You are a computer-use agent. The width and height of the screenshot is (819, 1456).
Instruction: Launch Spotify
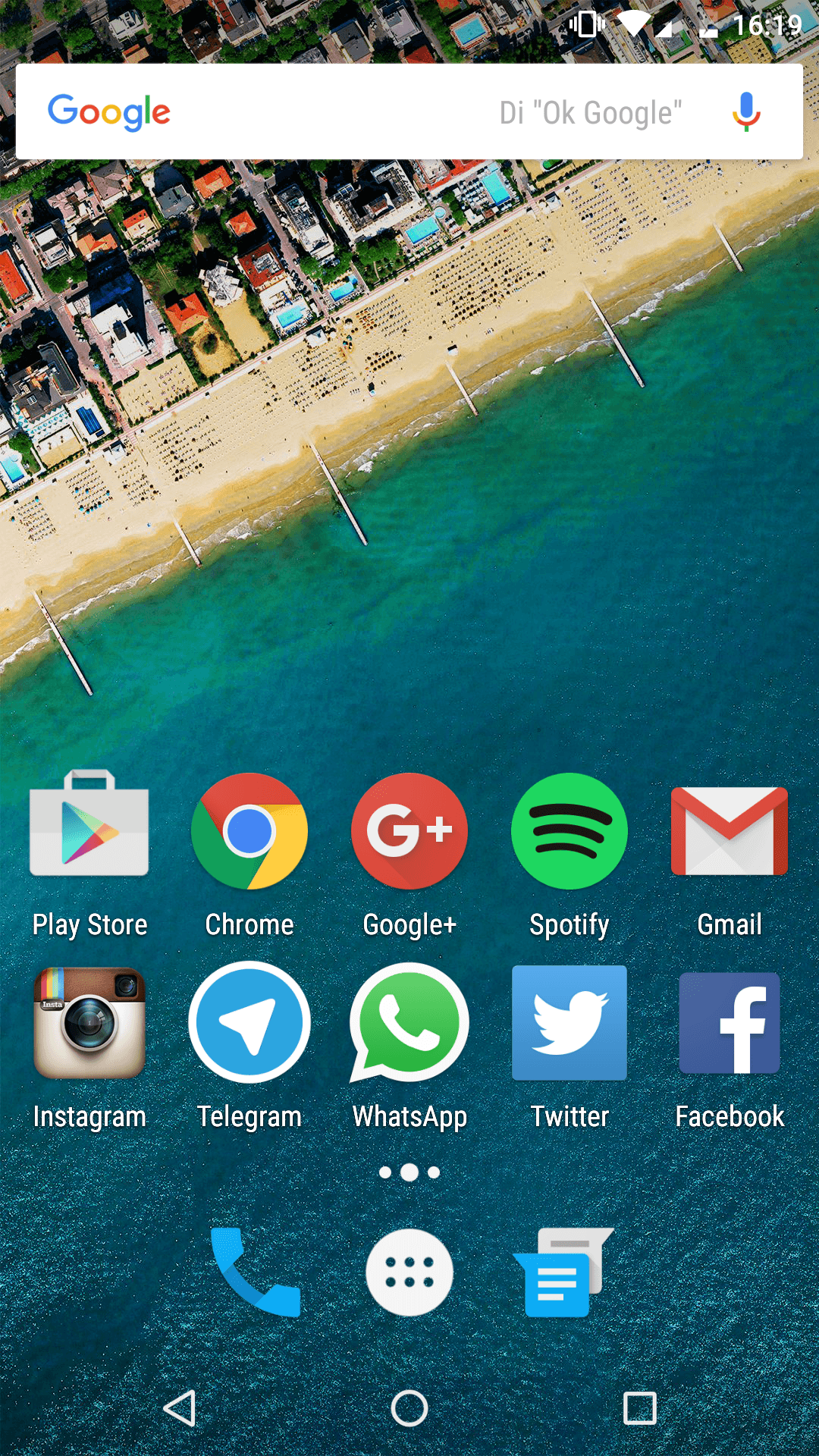(570, 830)
